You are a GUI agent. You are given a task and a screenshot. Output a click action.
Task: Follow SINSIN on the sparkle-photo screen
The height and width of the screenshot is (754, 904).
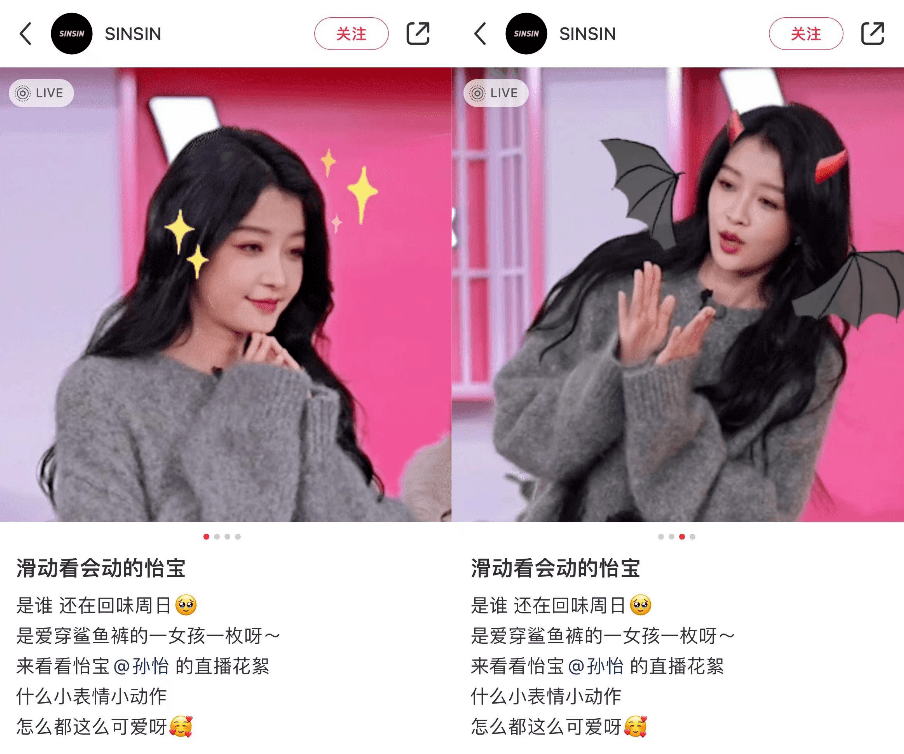351,34
